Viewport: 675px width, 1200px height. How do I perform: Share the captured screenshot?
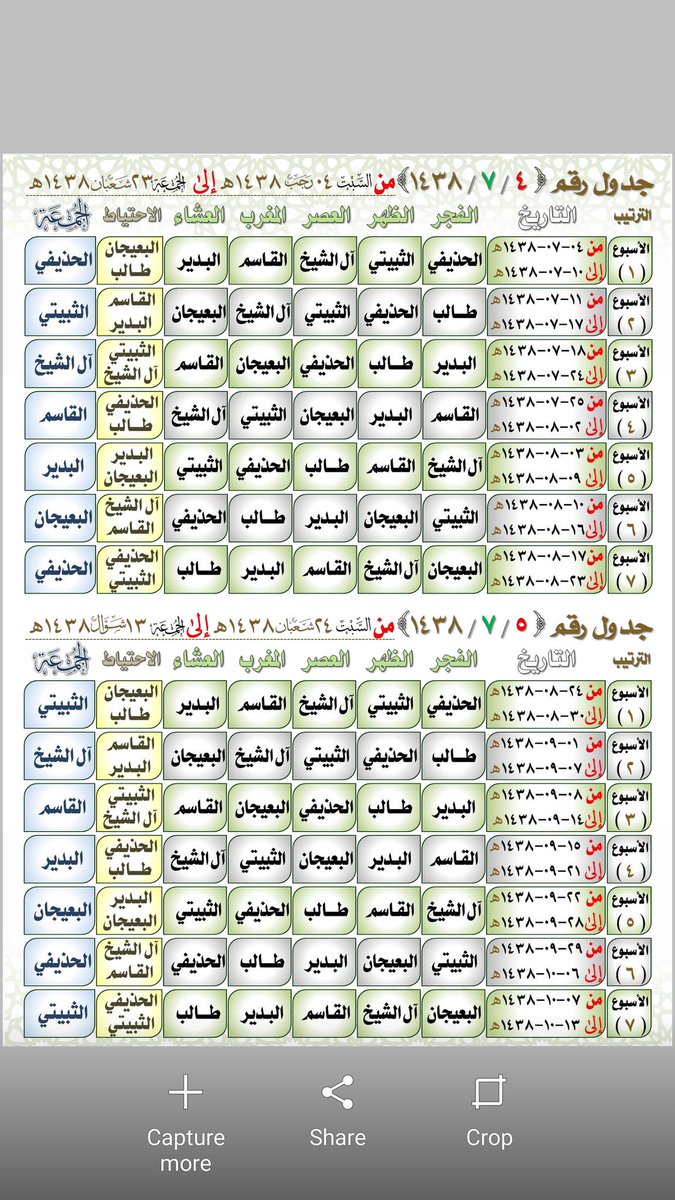click(337, 1111)
